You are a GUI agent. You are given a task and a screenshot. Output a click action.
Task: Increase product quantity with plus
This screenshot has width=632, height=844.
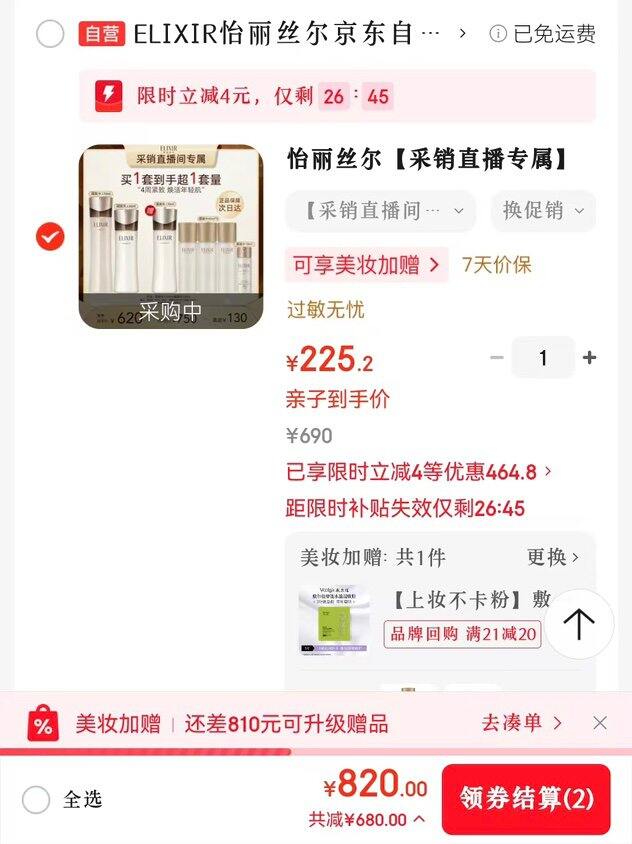[x=590, y=358]
